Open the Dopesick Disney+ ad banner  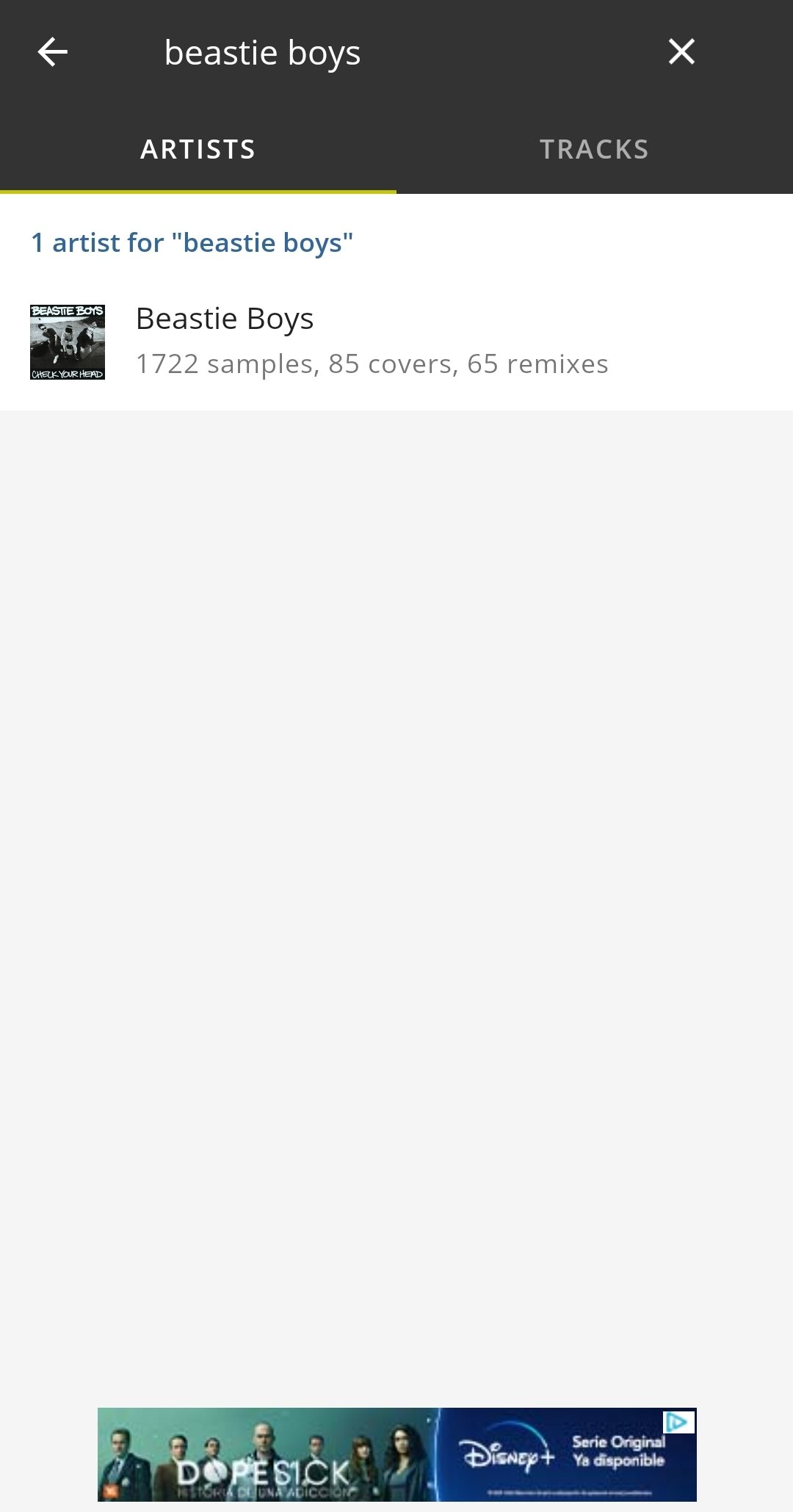coord(396,1454)
